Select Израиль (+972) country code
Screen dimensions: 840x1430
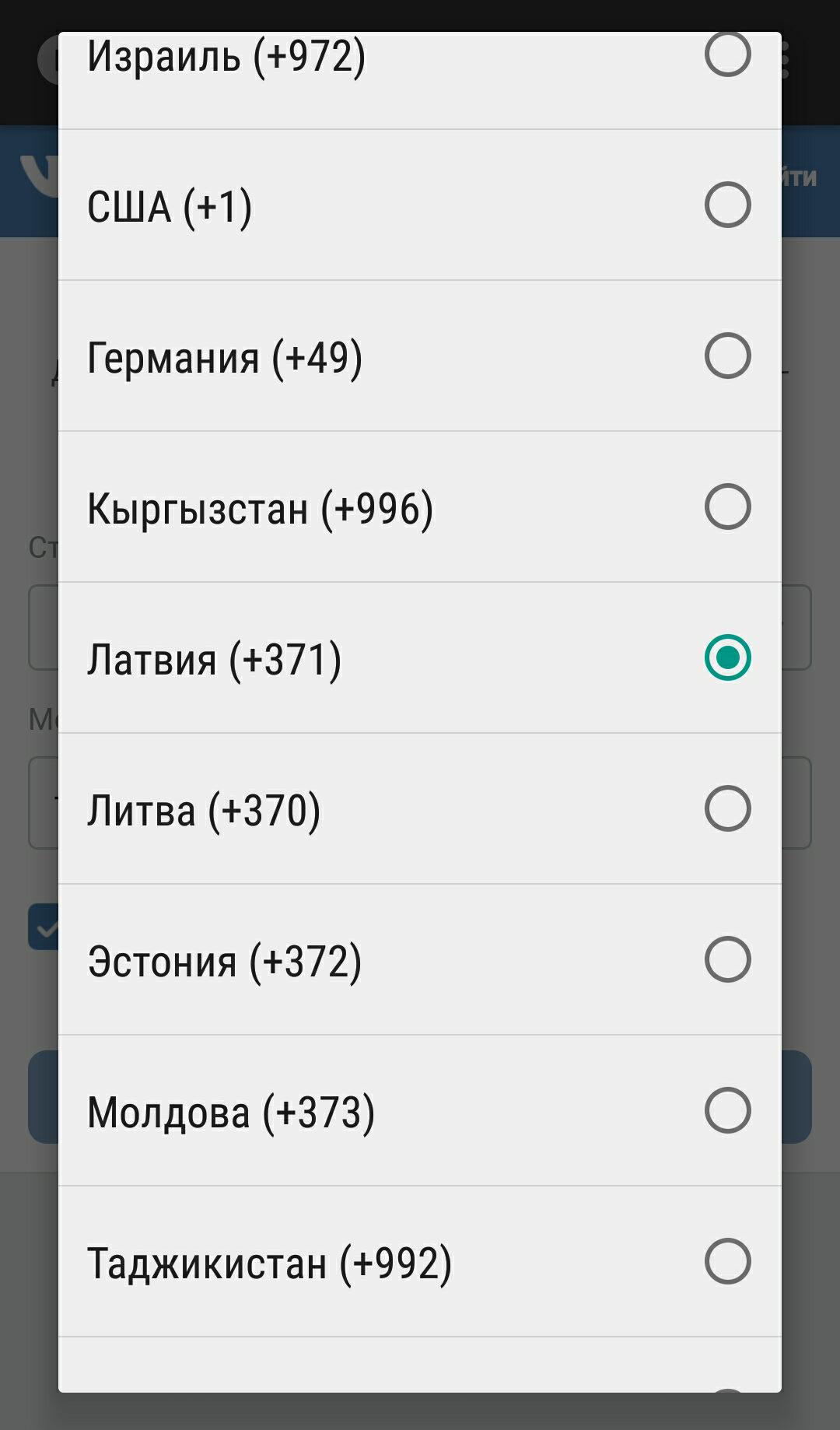coord(420,80)
